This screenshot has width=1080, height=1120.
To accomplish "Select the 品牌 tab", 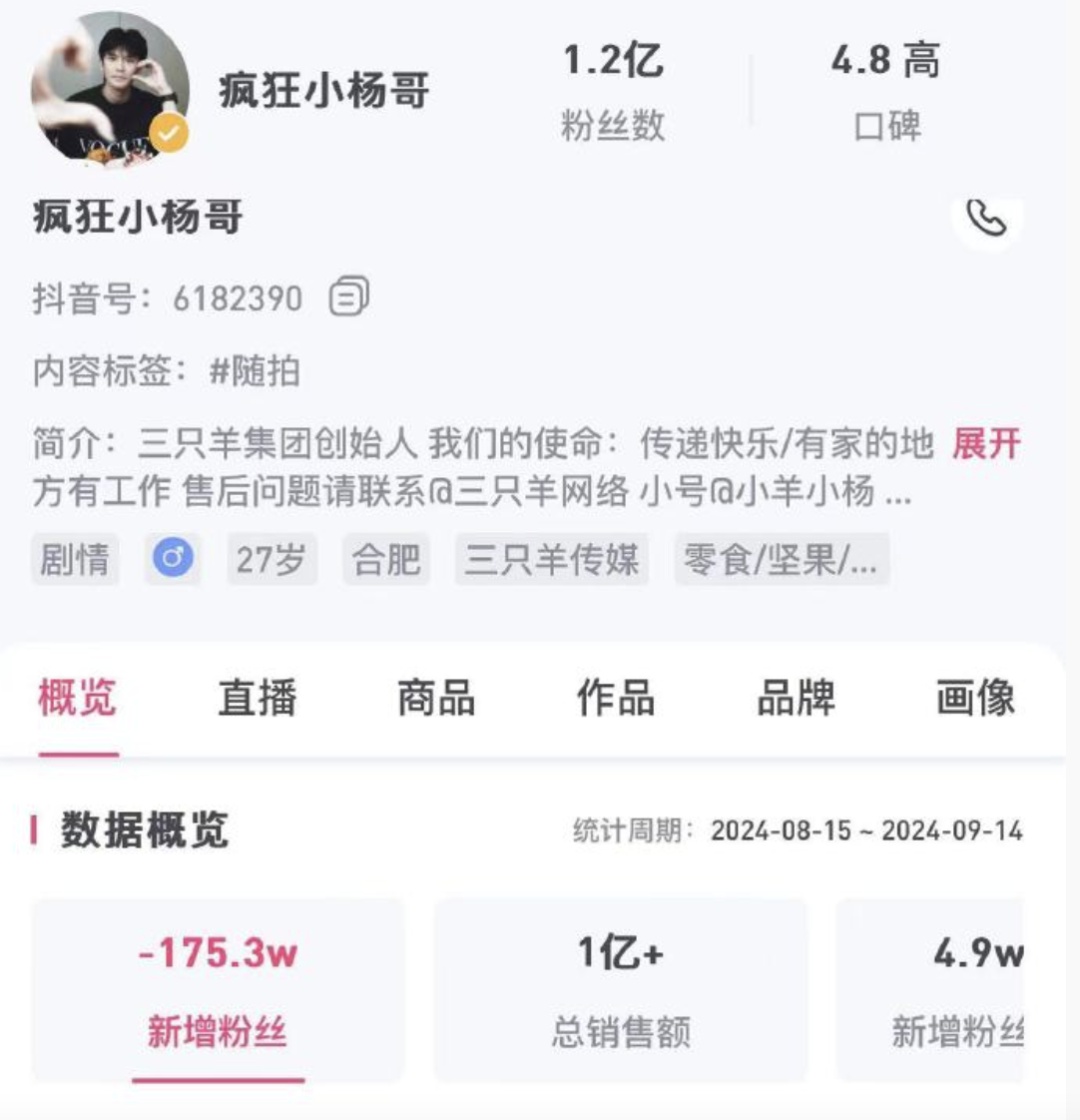I will (x=796, y=698).
